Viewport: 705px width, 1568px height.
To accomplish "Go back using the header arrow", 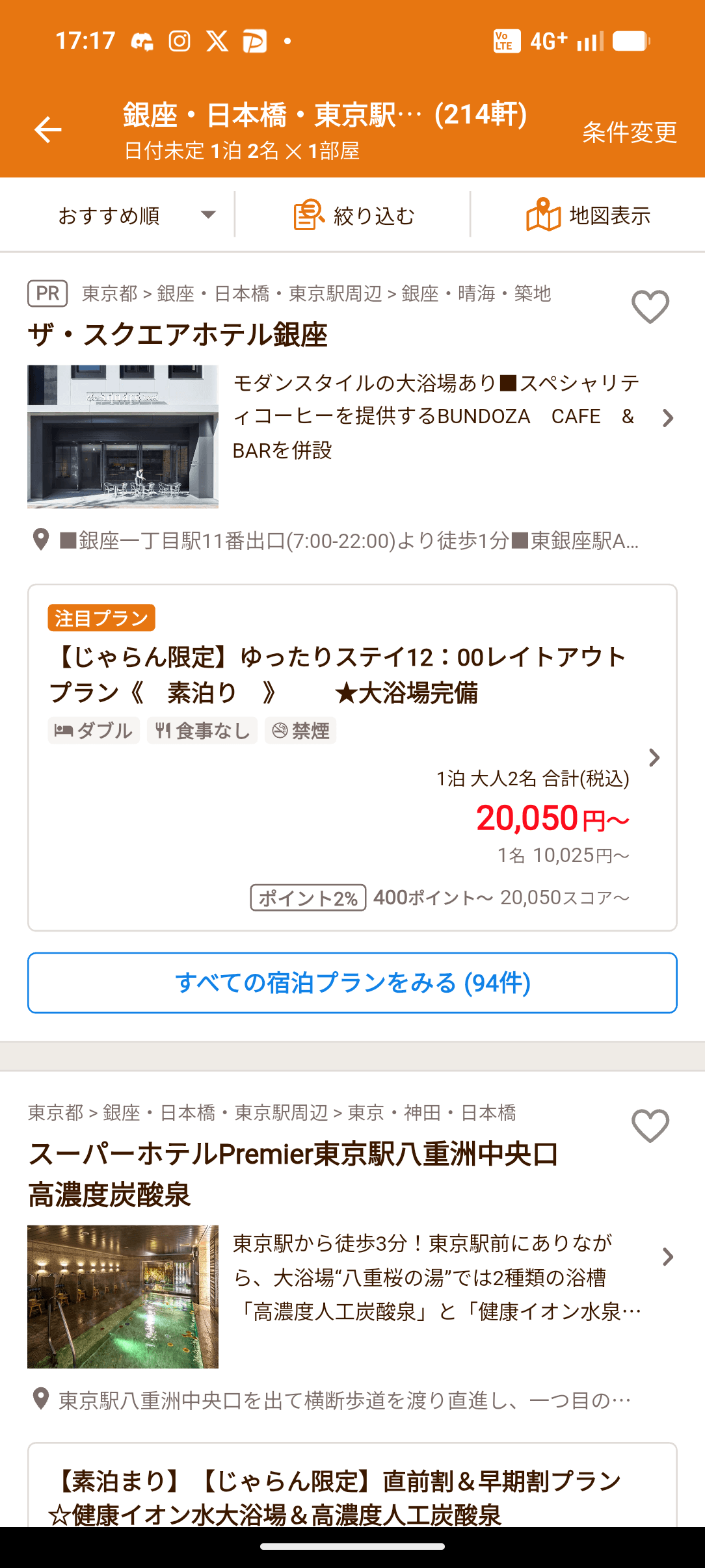I will coord(48,130).
